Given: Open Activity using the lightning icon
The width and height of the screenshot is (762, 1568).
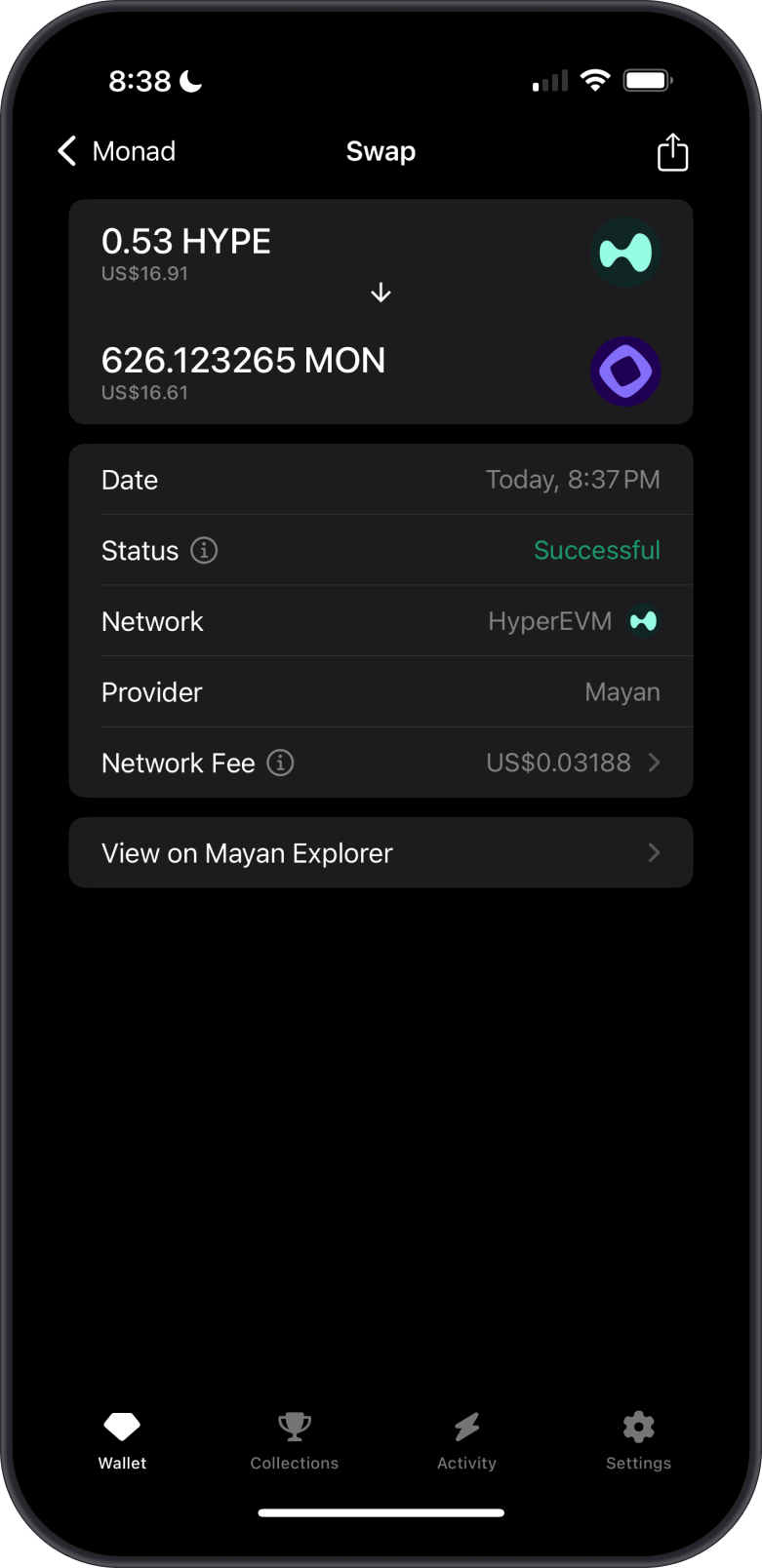Looking at the screenshot, I should 466,1425.
